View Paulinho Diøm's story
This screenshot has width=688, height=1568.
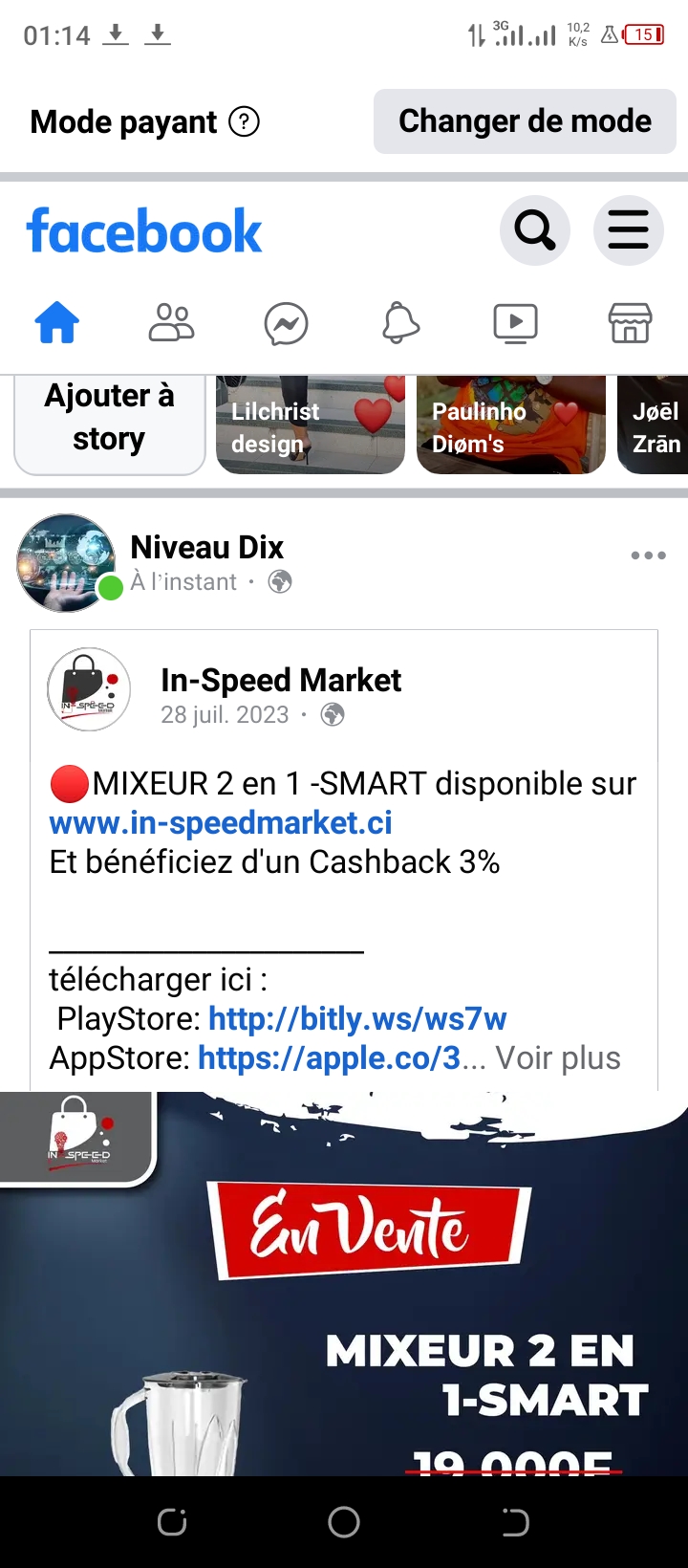point(511,425)
